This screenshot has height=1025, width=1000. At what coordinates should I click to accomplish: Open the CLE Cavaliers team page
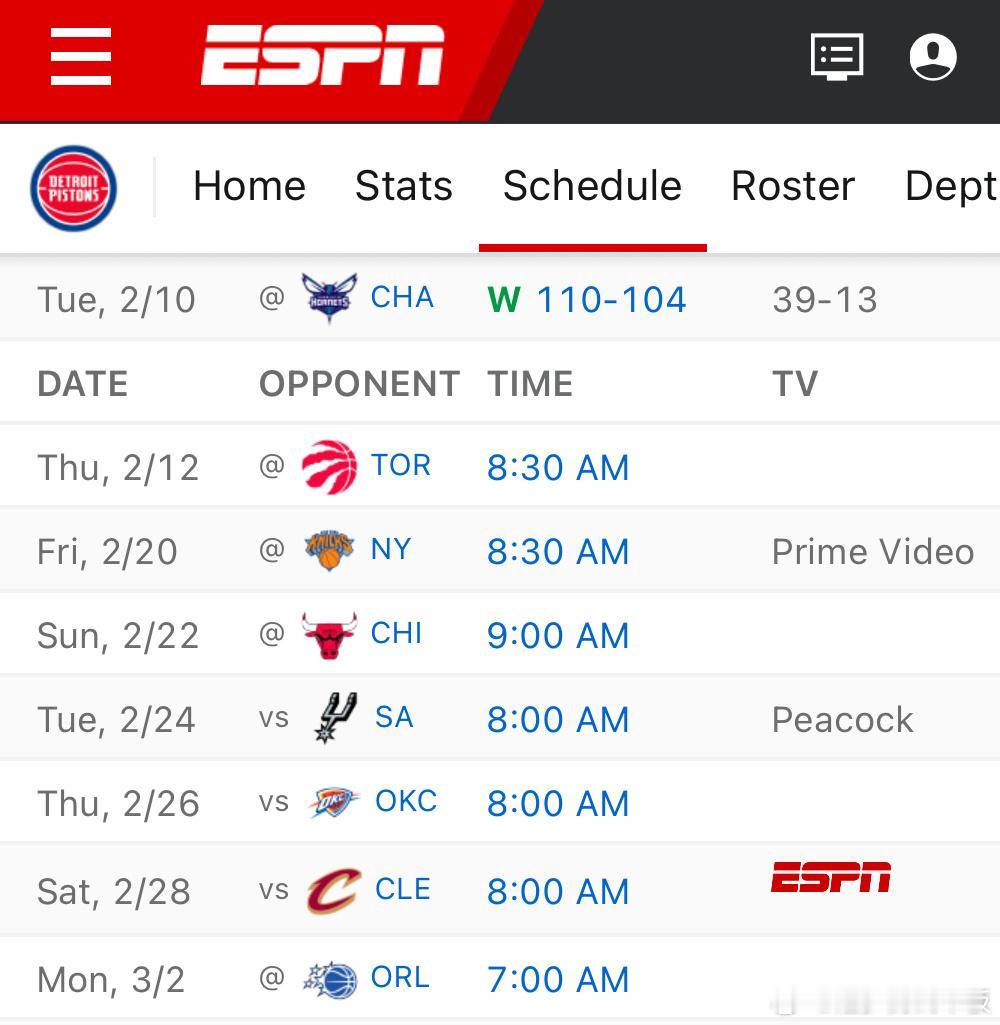point(403,890)
